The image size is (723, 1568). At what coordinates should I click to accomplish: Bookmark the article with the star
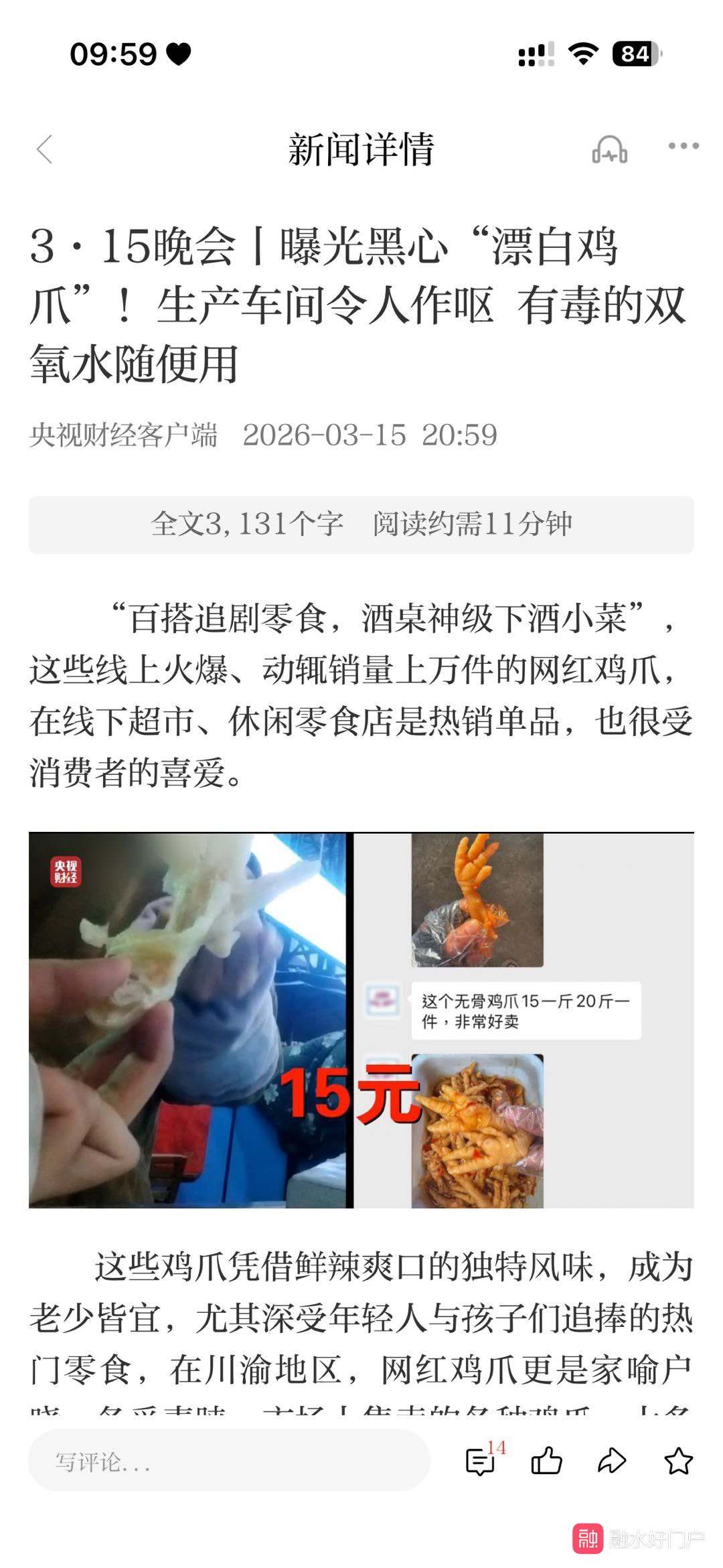678,1461
